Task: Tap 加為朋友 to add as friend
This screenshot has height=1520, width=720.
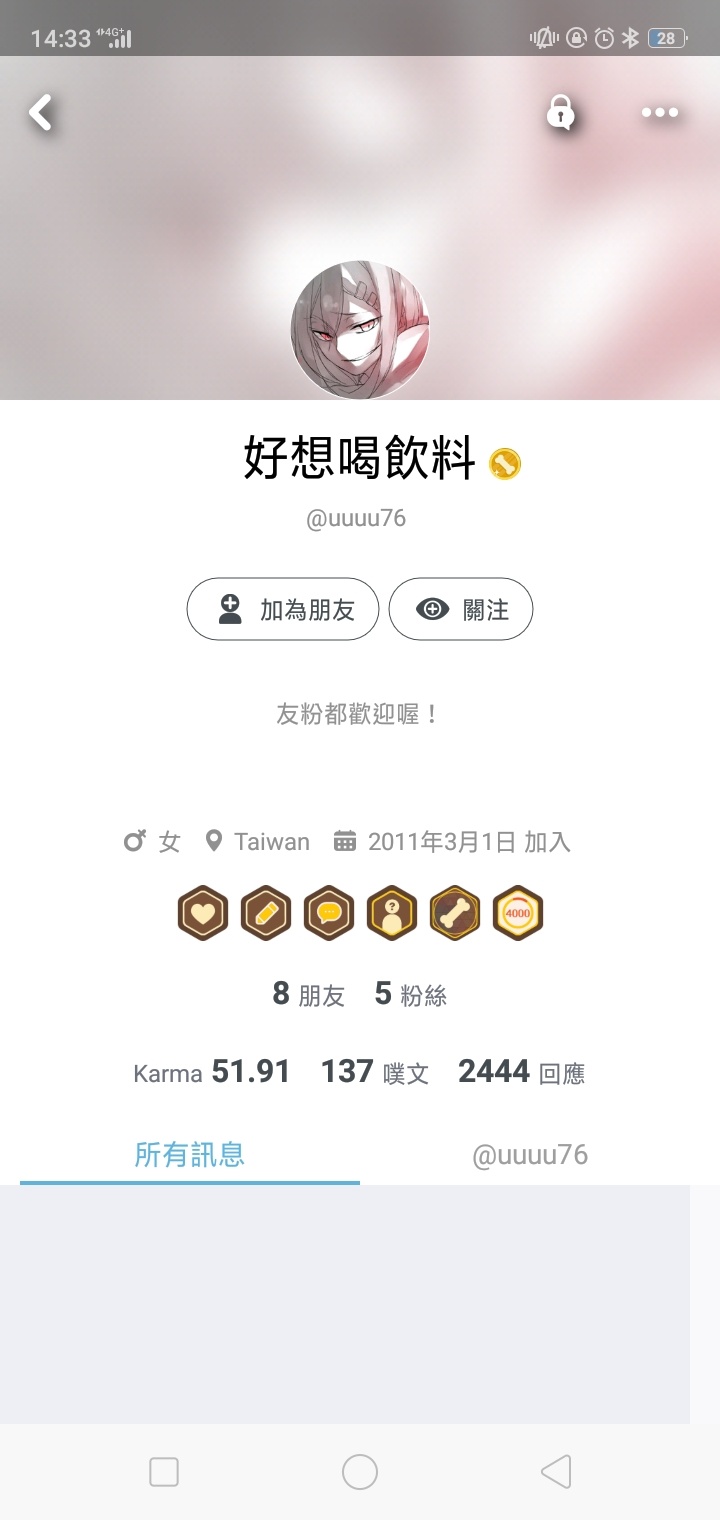Action: click(283, 609)
